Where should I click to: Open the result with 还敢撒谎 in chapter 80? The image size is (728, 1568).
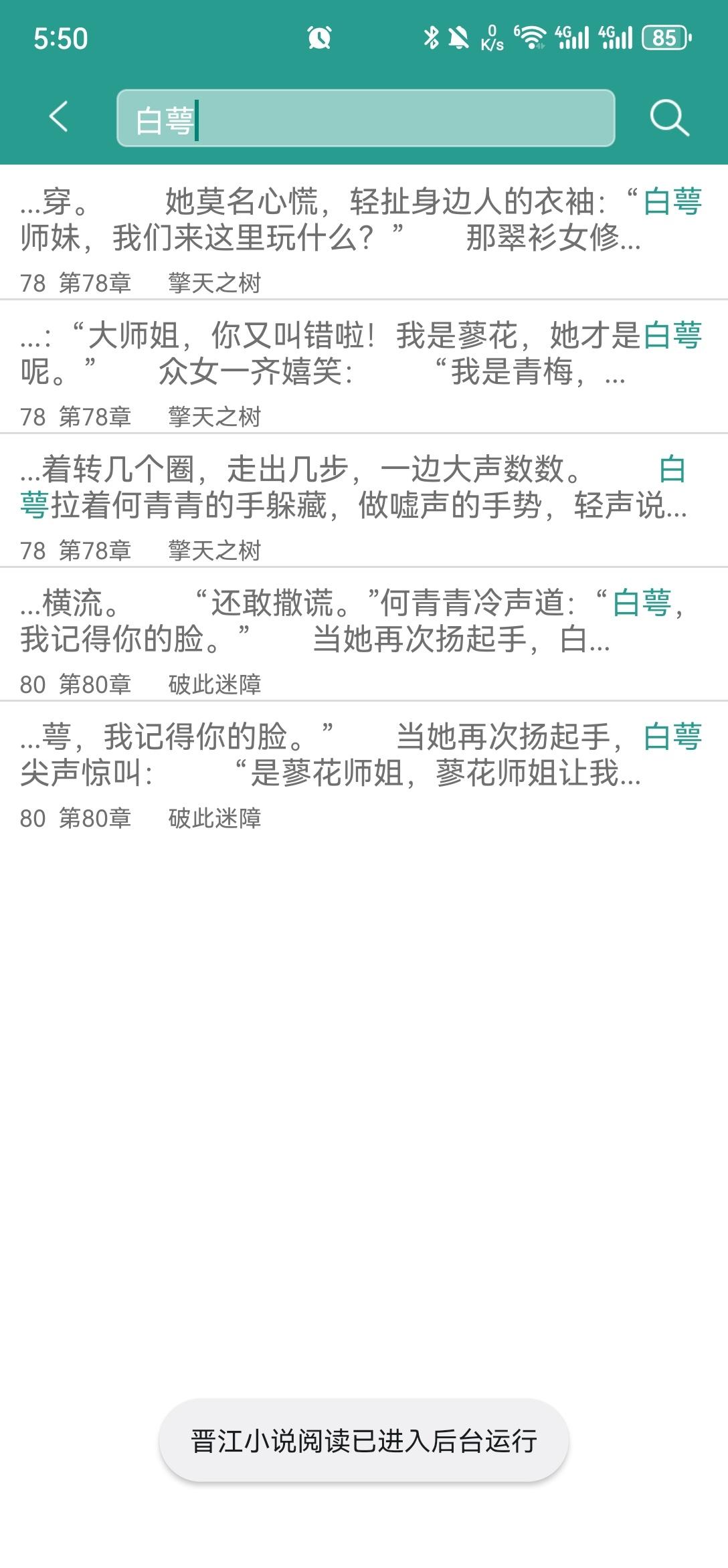pos(364,634)
